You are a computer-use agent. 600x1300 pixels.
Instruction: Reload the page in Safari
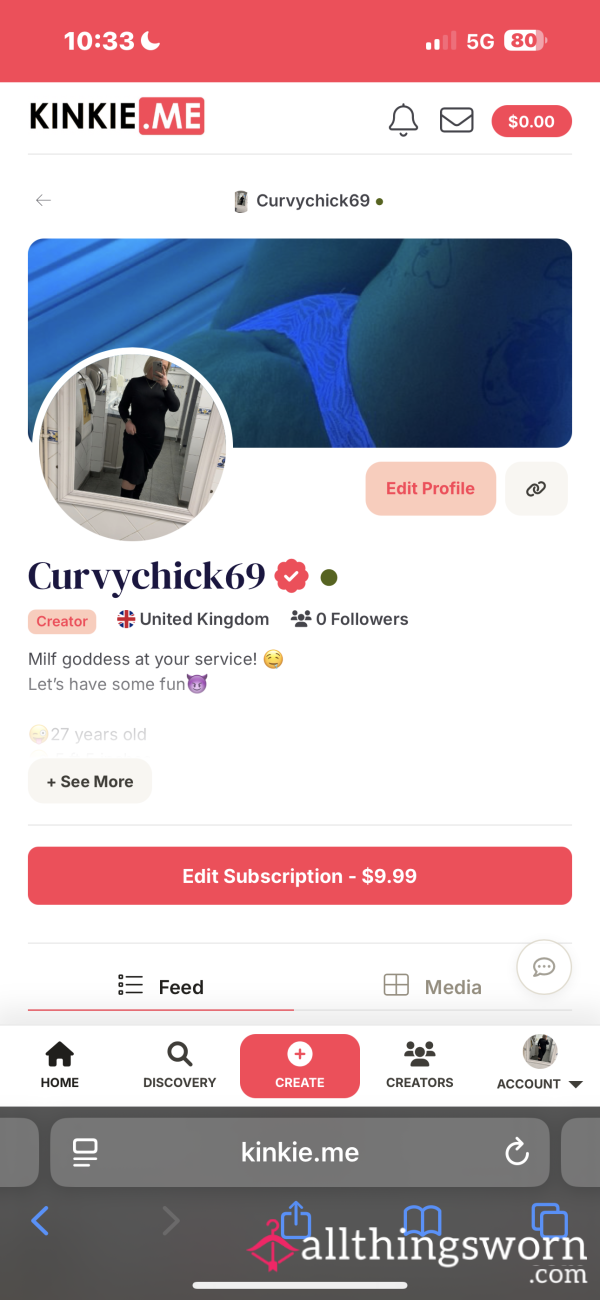point(516,1152)
